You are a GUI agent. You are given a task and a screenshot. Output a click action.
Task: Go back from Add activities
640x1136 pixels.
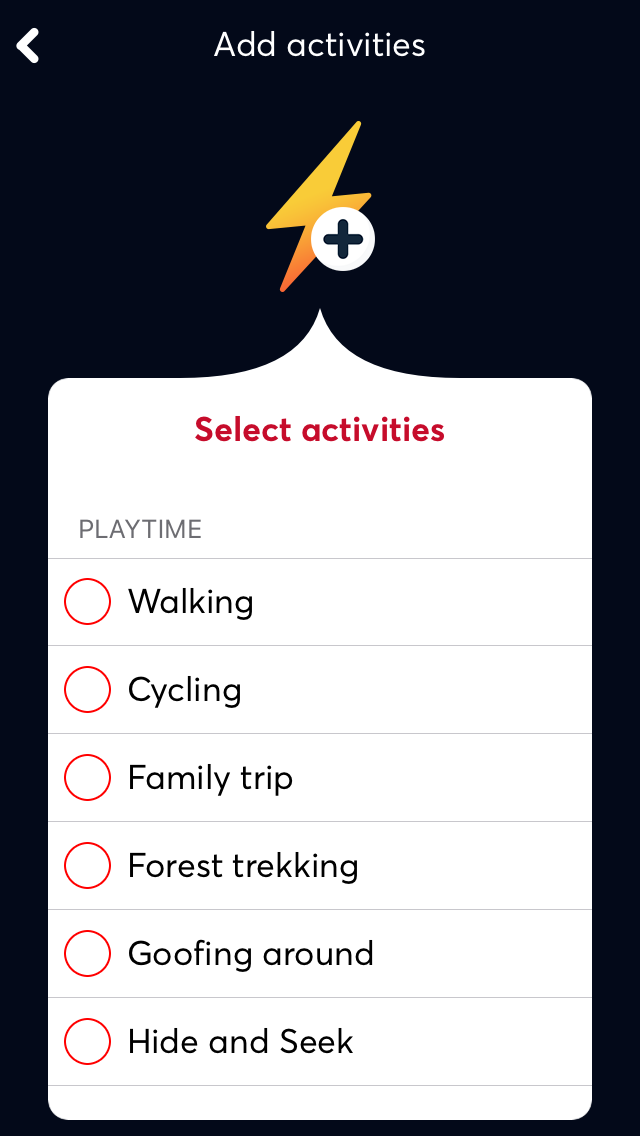click(x=28, y=46)
